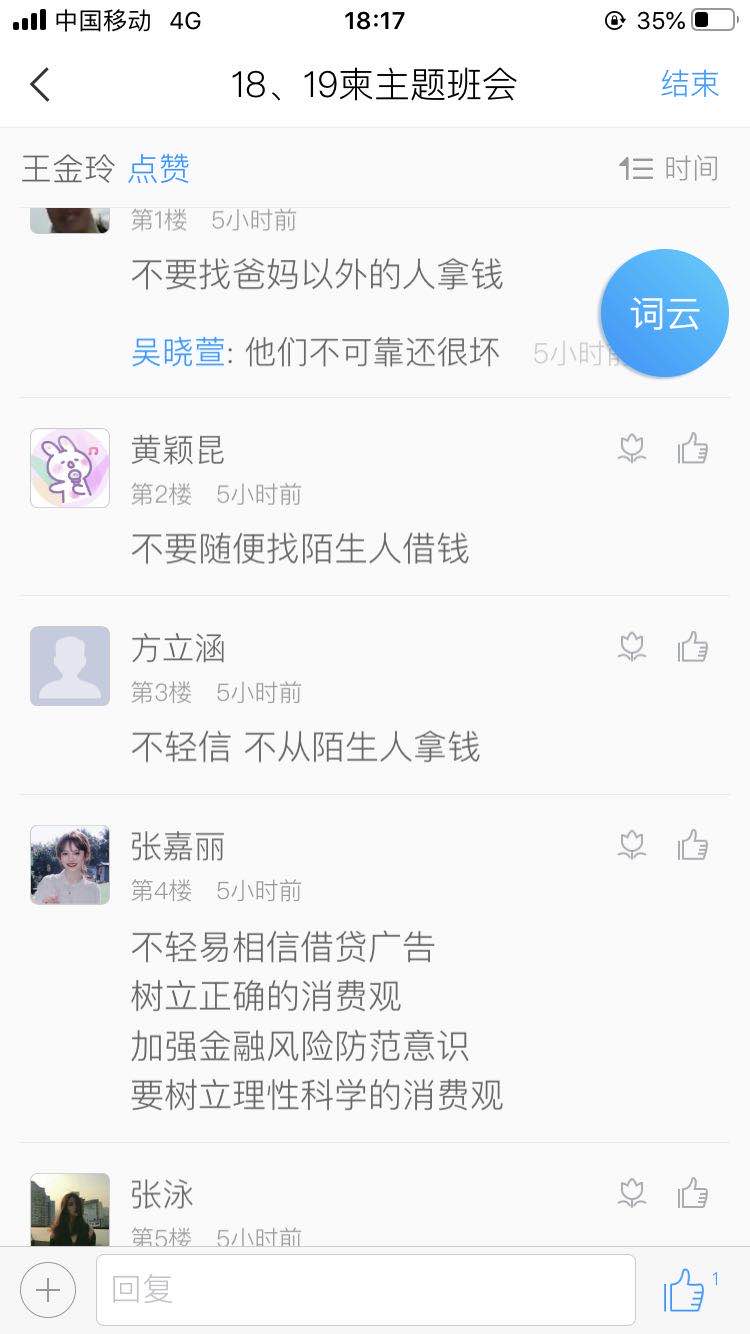Select the 点赞 sort option

(159, 169)
